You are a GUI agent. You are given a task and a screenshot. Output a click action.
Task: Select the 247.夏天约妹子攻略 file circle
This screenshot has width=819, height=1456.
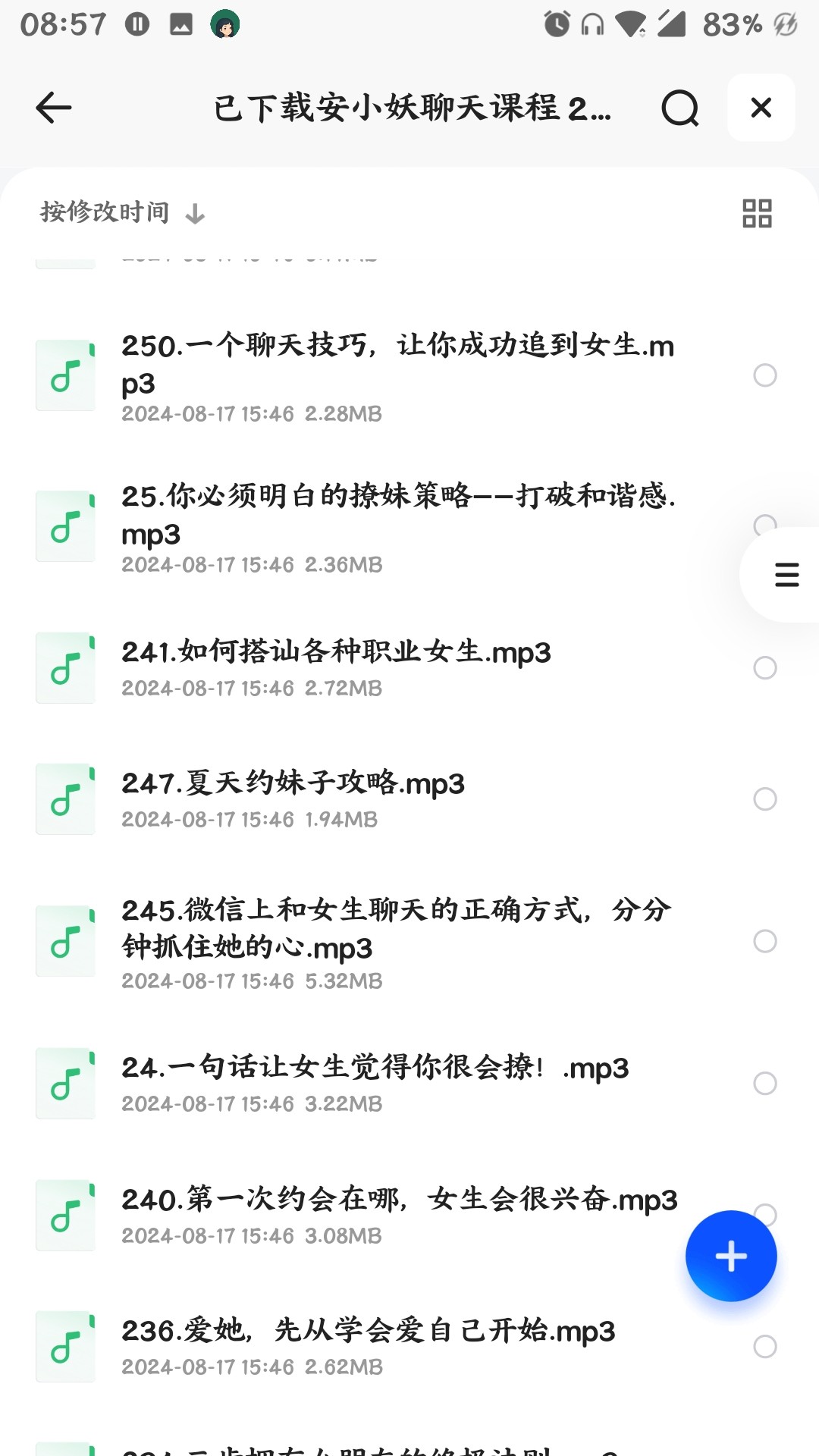click(x=764, y=799)
